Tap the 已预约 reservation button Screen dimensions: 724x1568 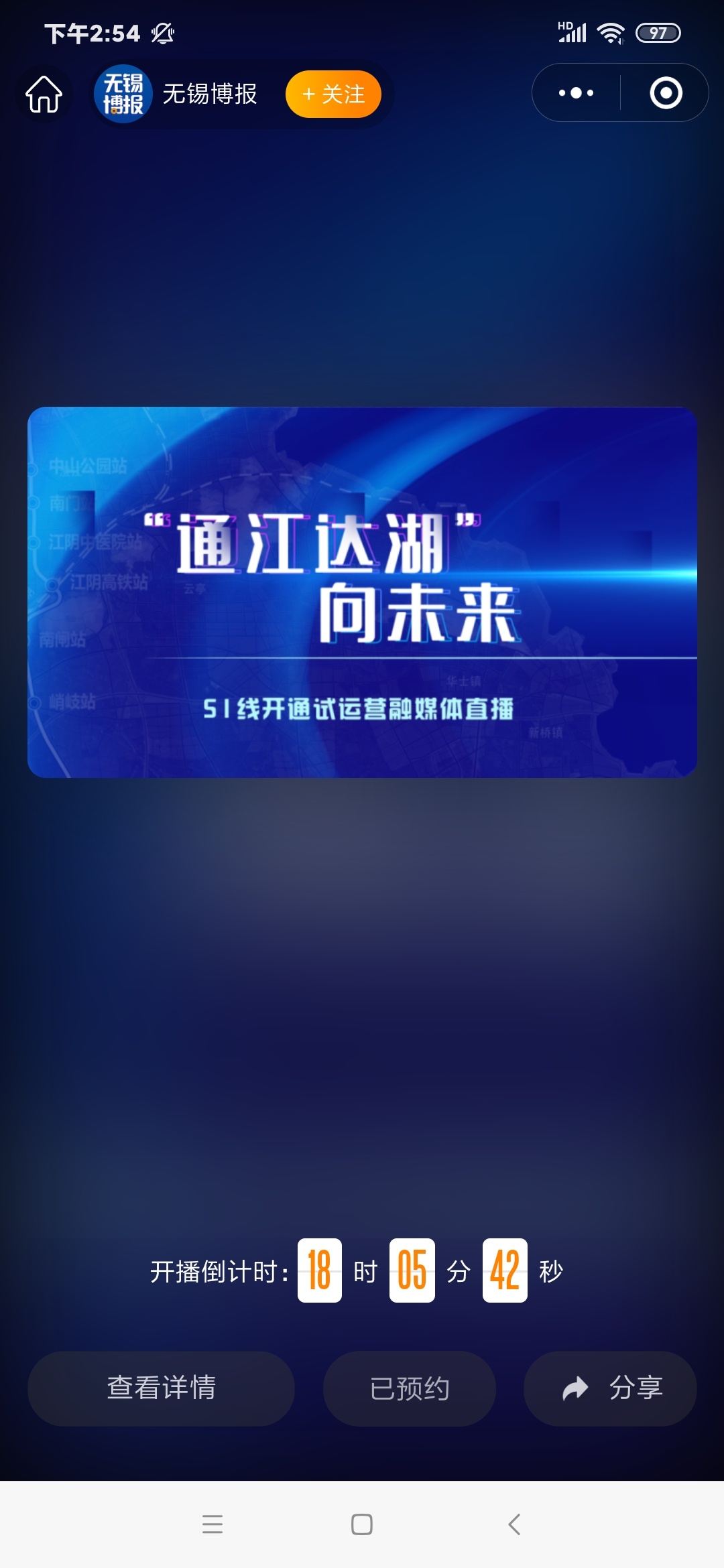click(x=409, y=1388)
